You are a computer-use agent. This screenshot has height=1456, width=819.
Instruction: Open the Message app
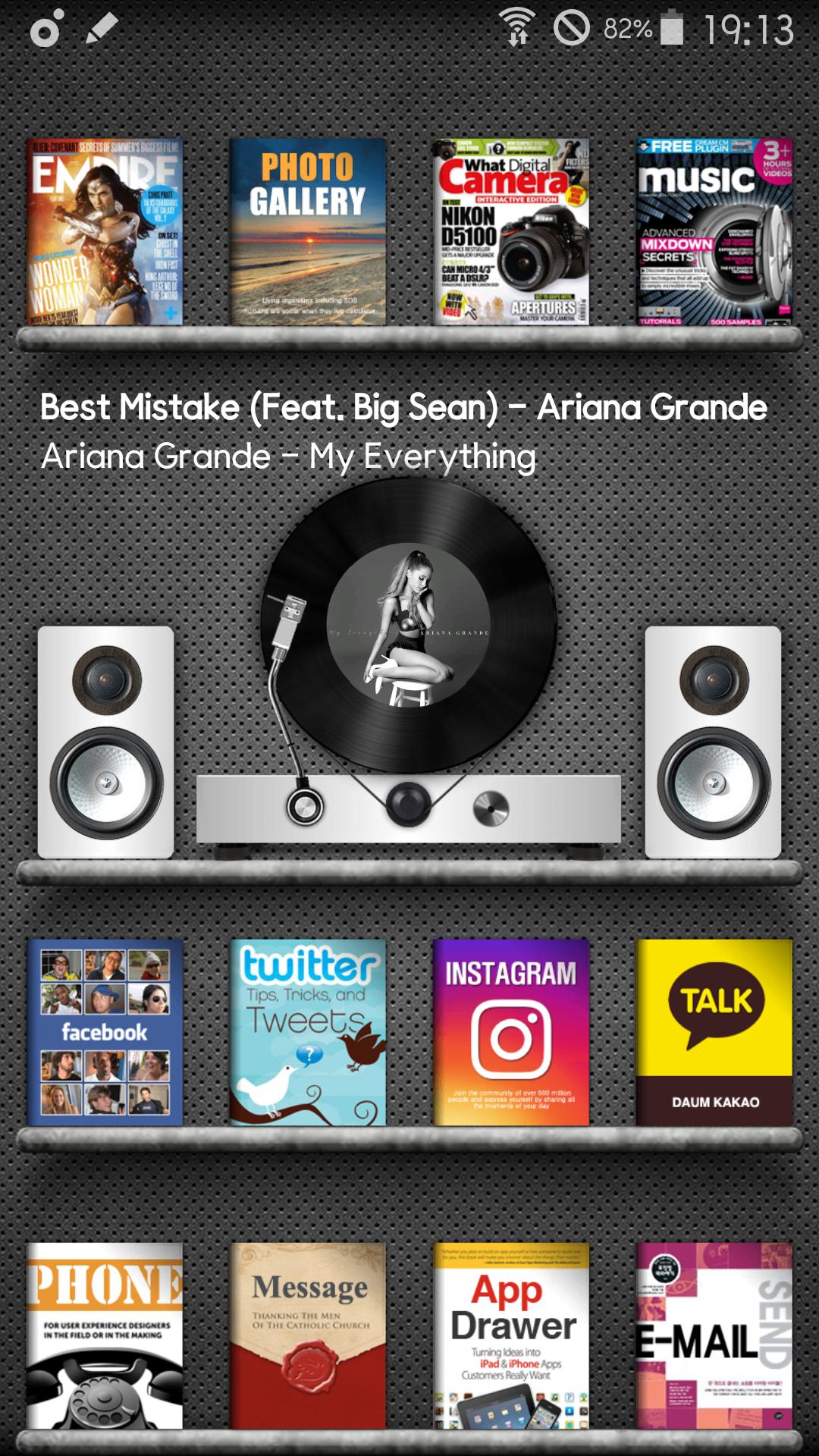[308, 1335]
